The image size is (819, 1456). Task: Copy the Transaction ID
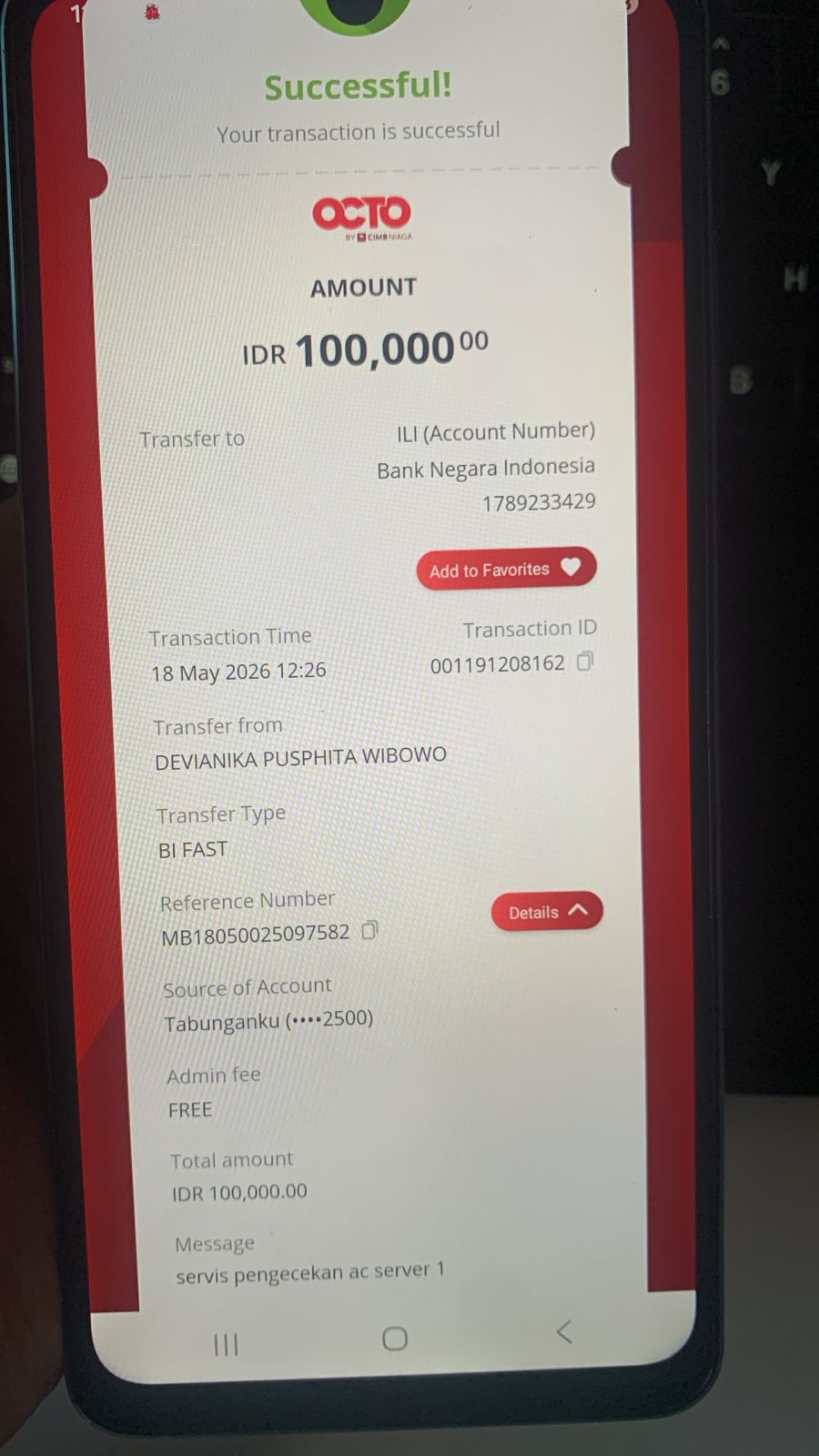tap(585, 662)
